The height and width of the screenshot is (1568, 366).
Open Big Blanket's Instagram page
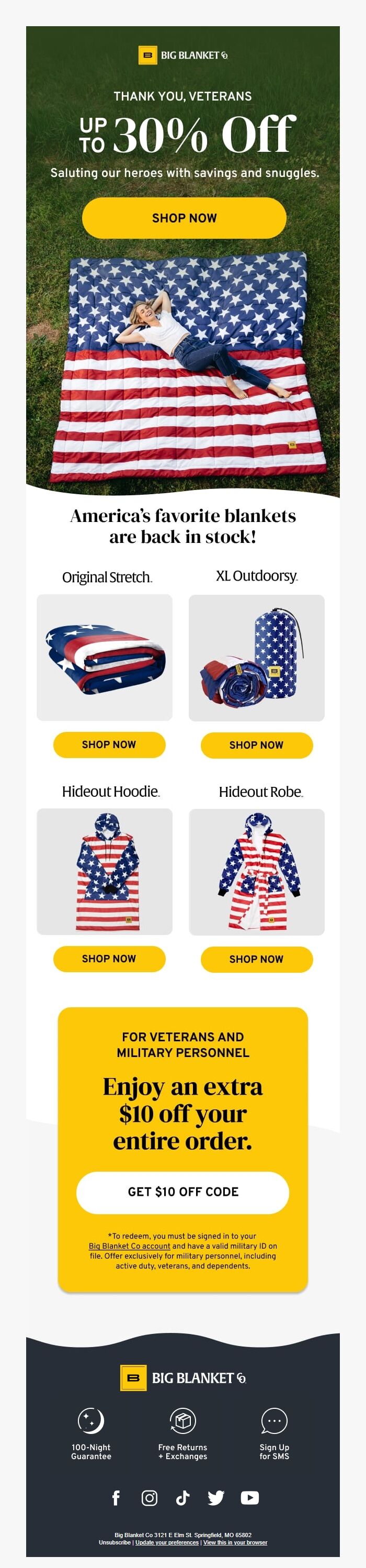(x=150, y=1498)
